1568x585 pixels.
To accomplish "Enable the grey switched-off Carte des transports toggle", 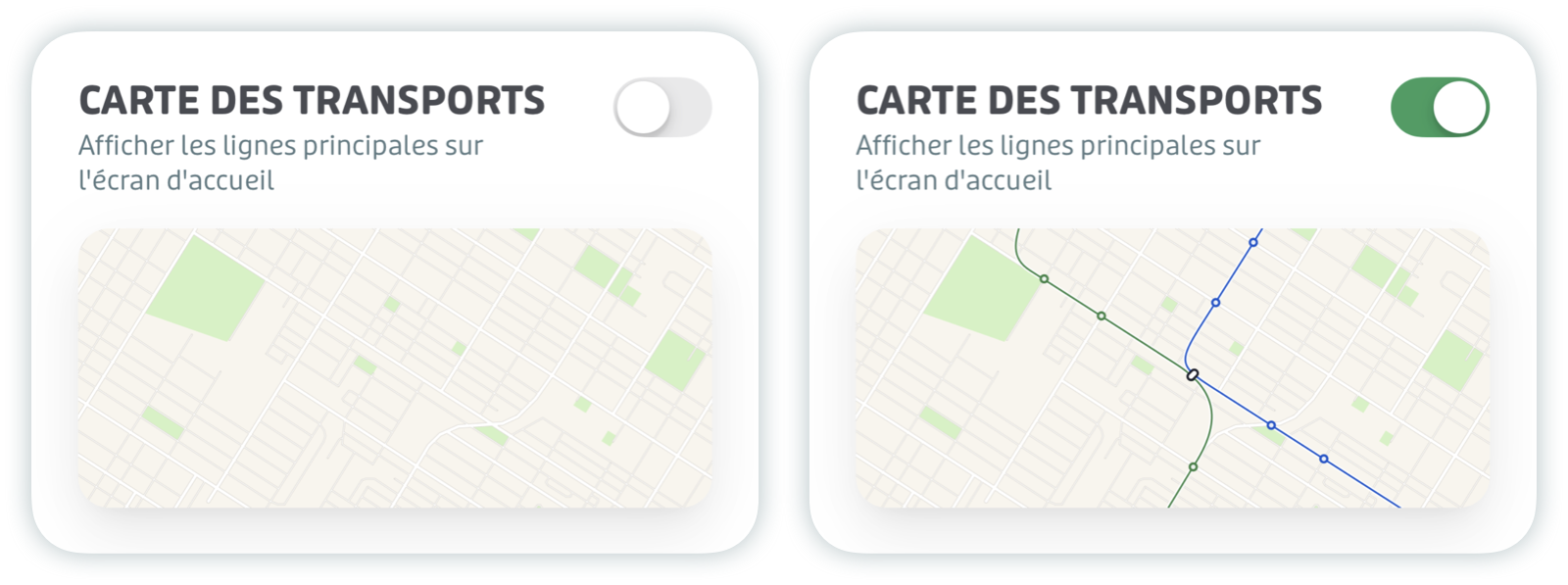I will tap(662, 108).
